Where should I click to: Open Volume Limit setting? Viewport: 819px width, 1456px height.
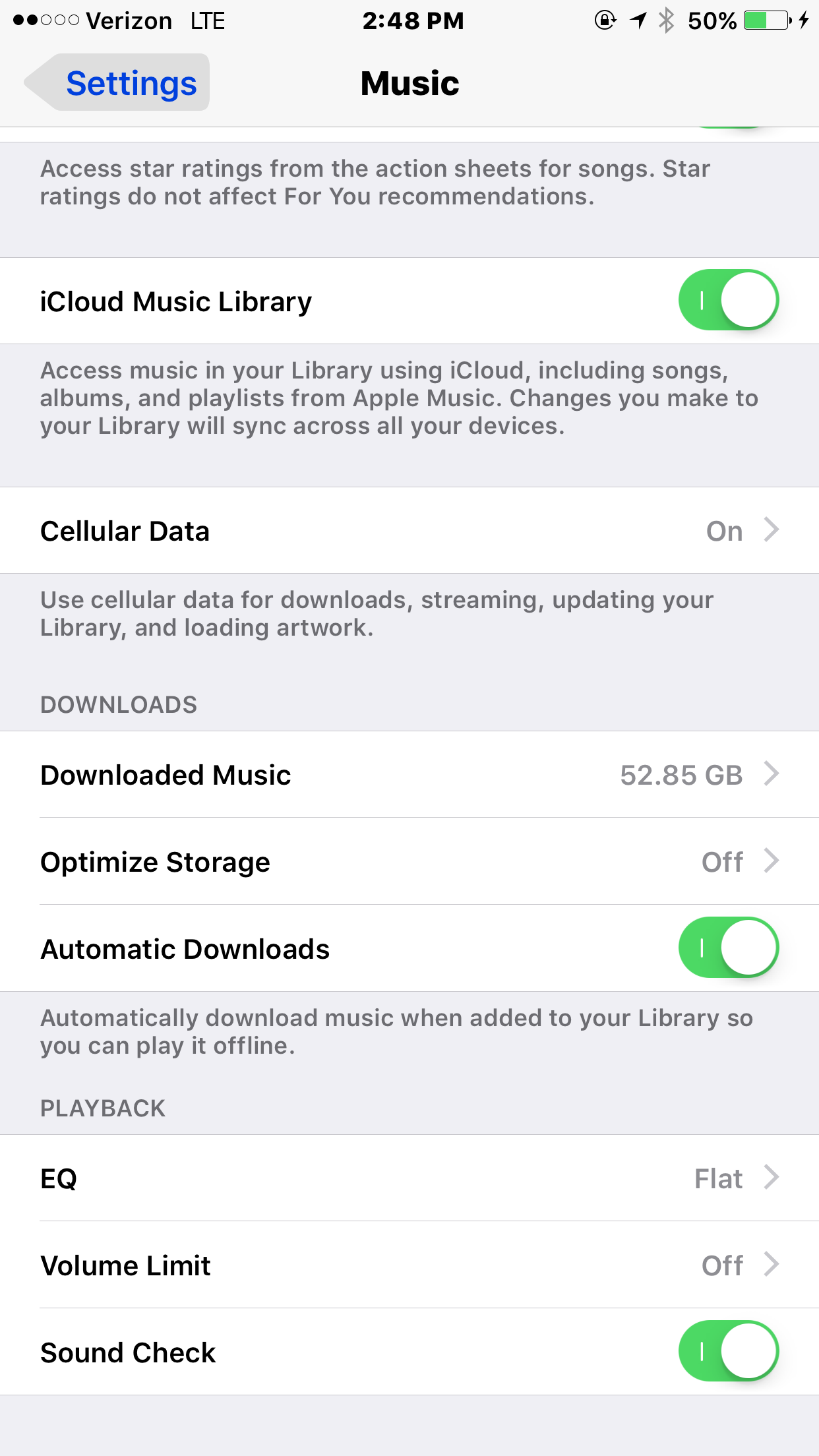pos(409,1265)
